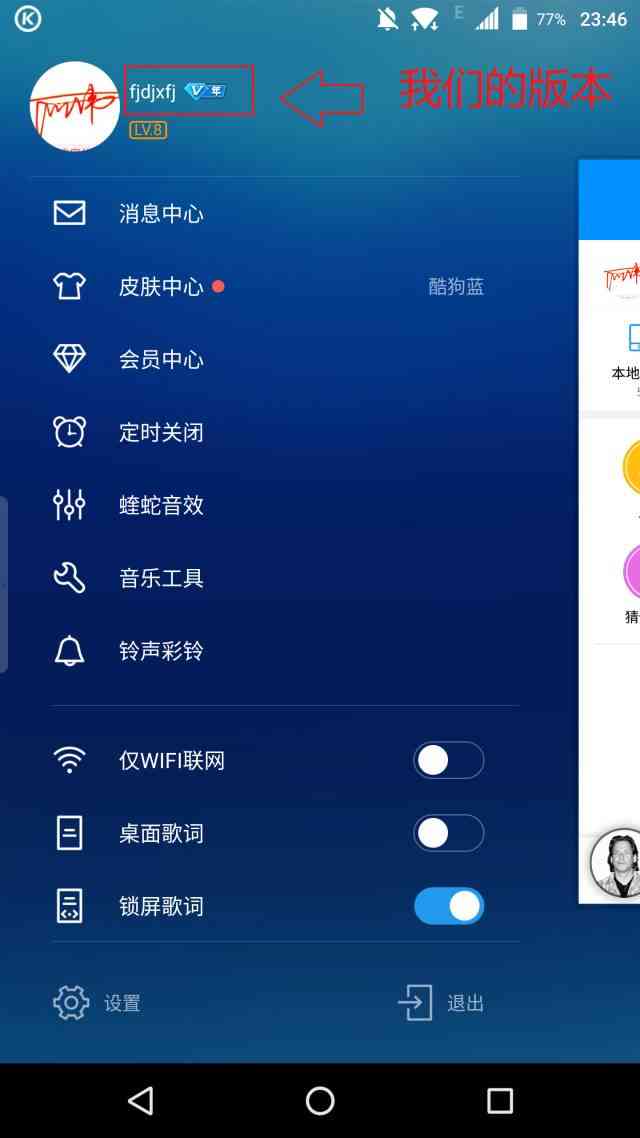The width and height of the screenshot is (640, 1138).
Task: Turn on 桌面歌词 desktop lyrics
Action: click(448, 833)
